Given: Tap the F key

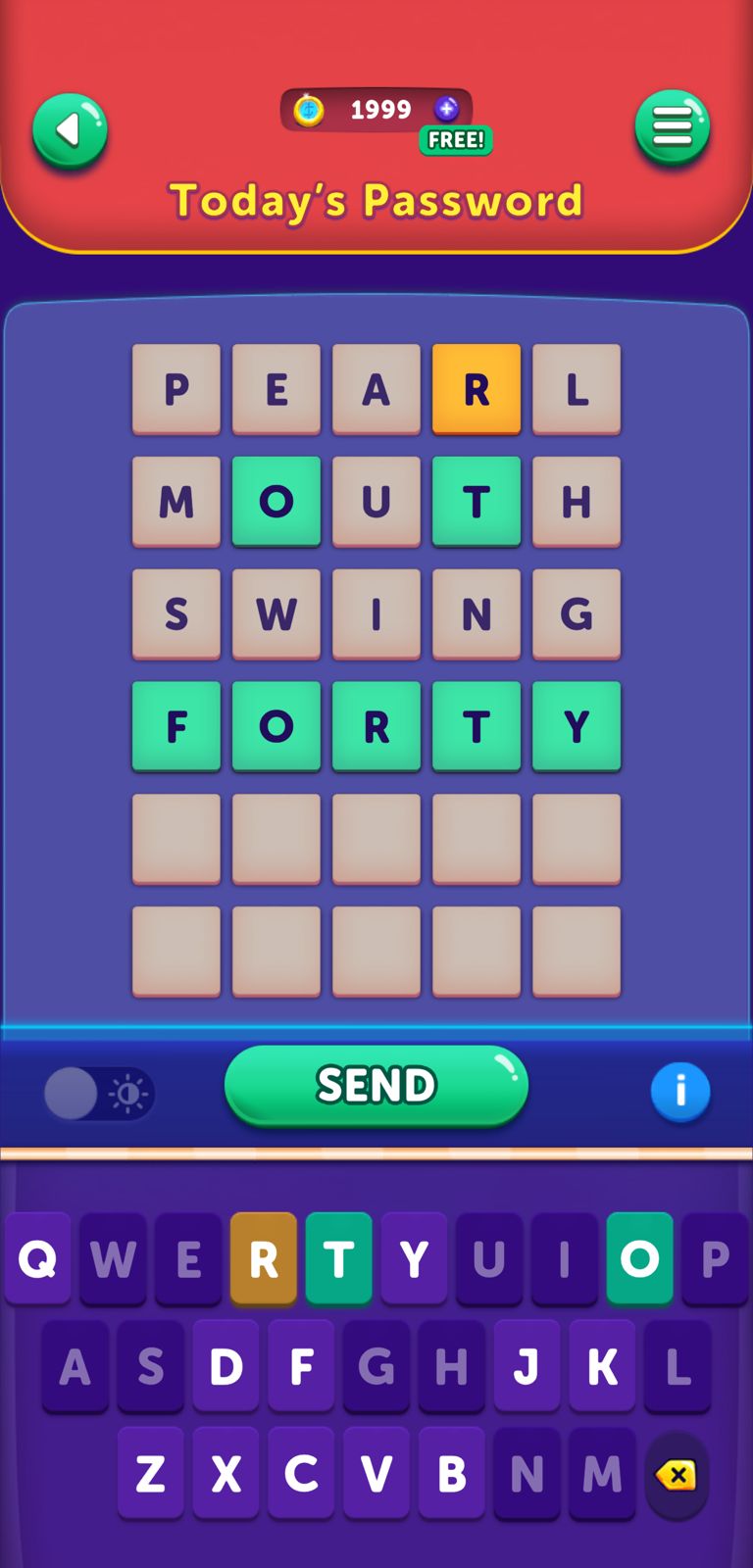Looking at the screenshot, I should 301,1365.
